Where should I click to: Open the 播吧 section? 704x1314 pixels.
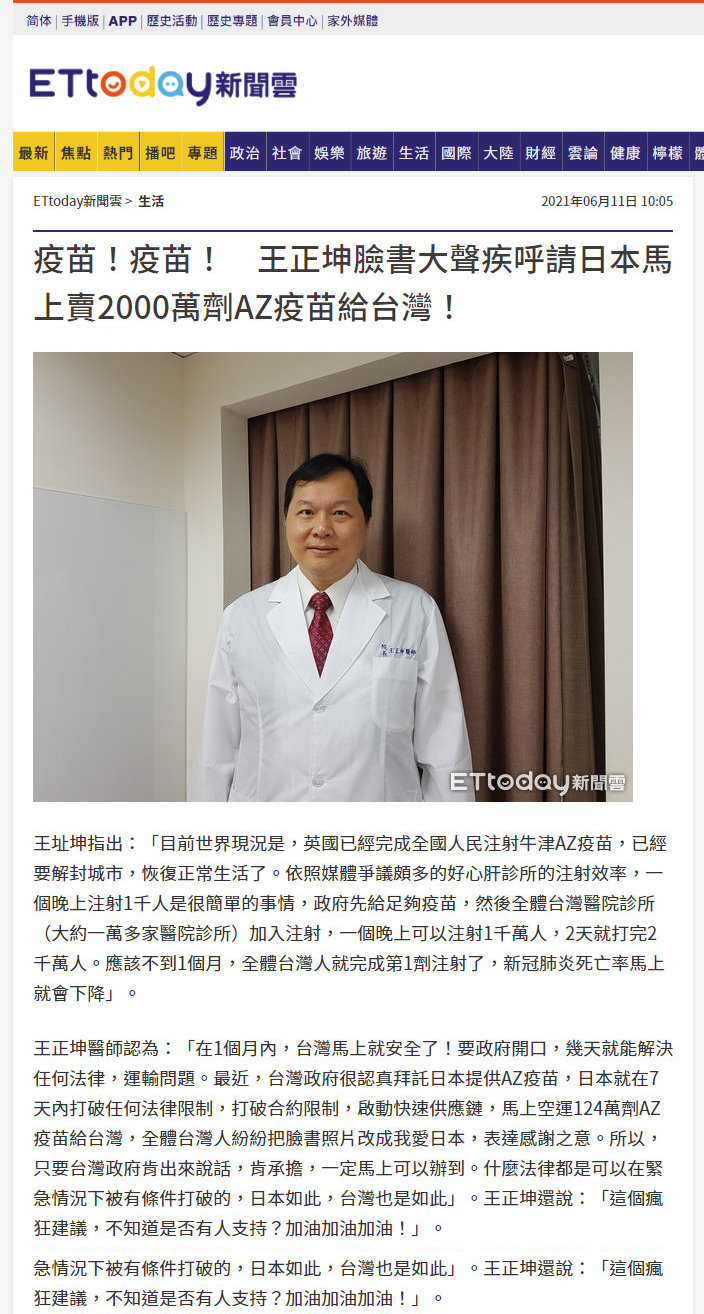160,153
